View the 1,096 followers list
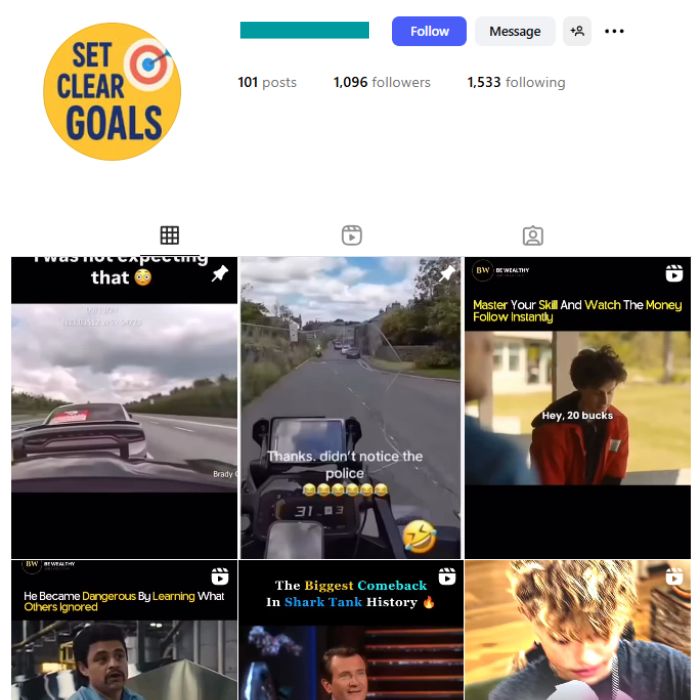 [382, 83]
